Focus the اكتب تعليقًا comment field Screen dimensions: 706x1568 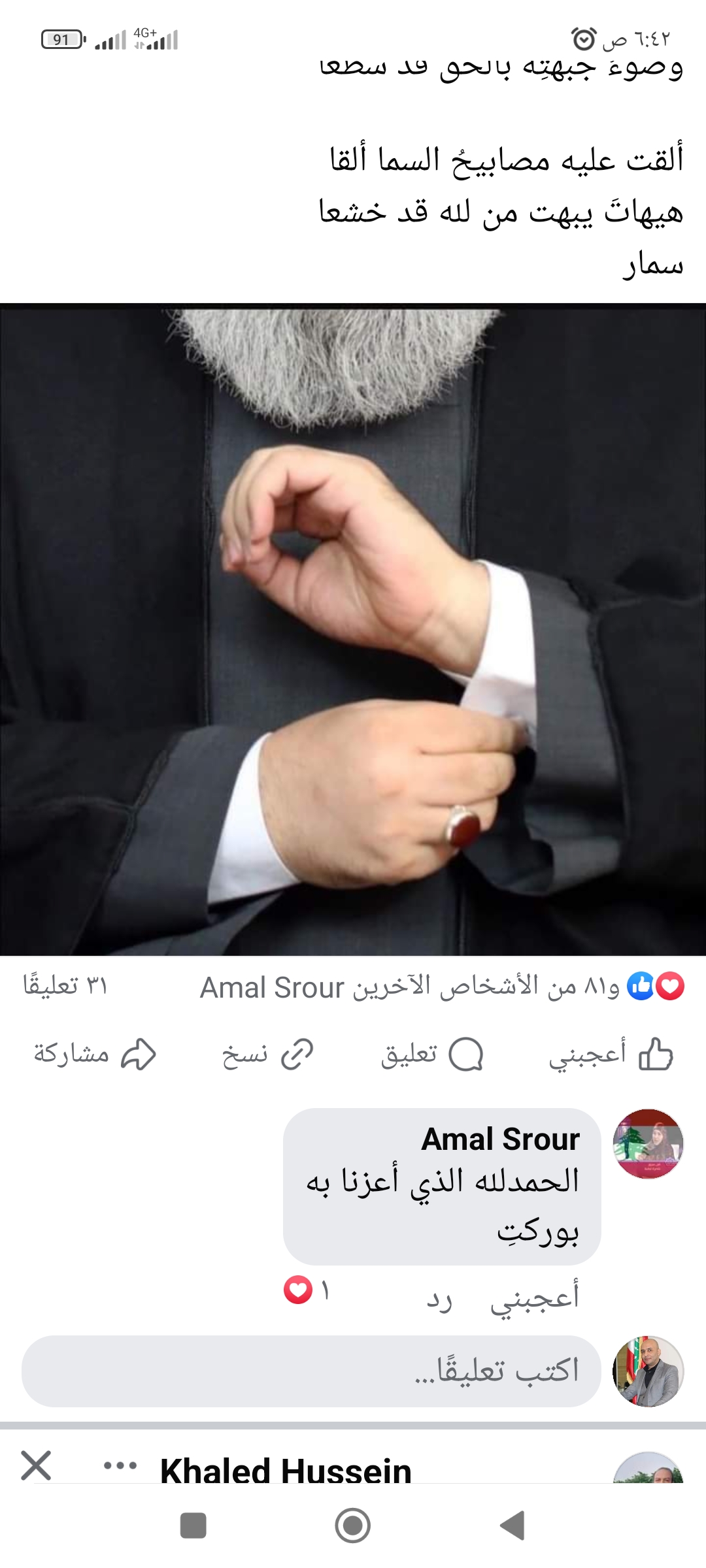coord(311,1371)
